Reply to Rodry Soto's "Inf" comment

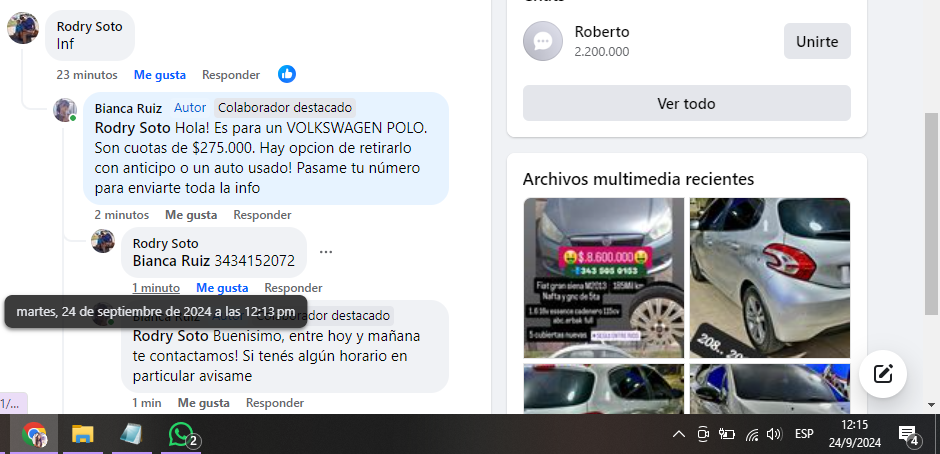point(230,75)
